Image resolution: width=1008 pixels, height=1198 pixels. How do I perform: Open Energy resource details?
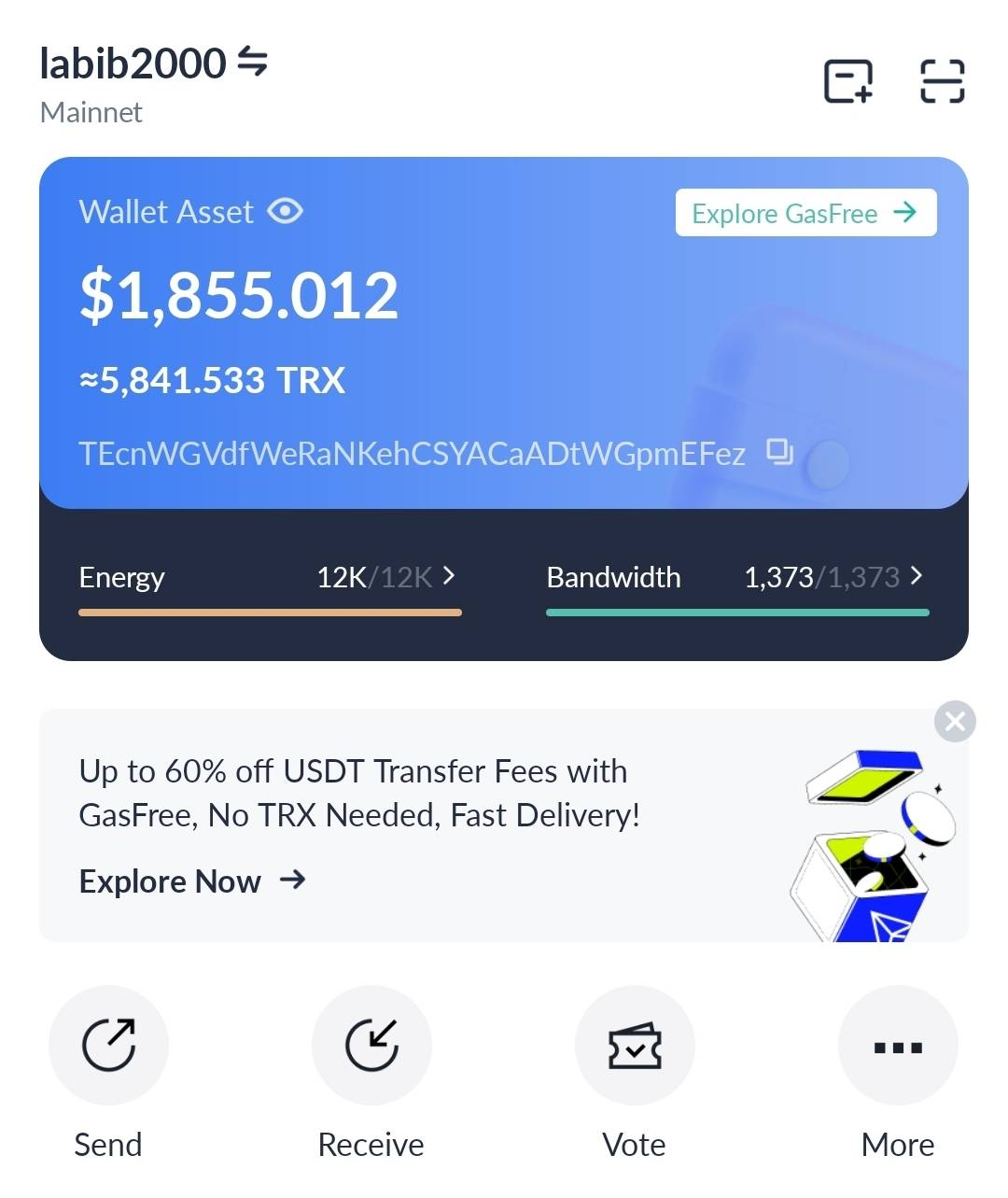pyautogui.click(x=270, y=578)
